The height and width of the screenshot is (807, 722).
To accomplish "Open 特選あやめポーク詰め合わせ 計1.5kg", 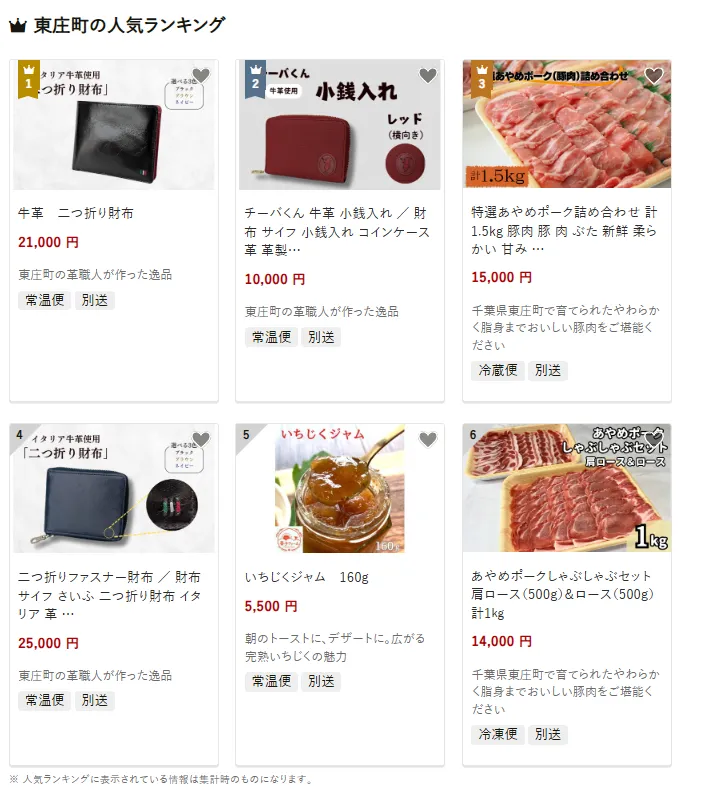I will click(565, 231).
